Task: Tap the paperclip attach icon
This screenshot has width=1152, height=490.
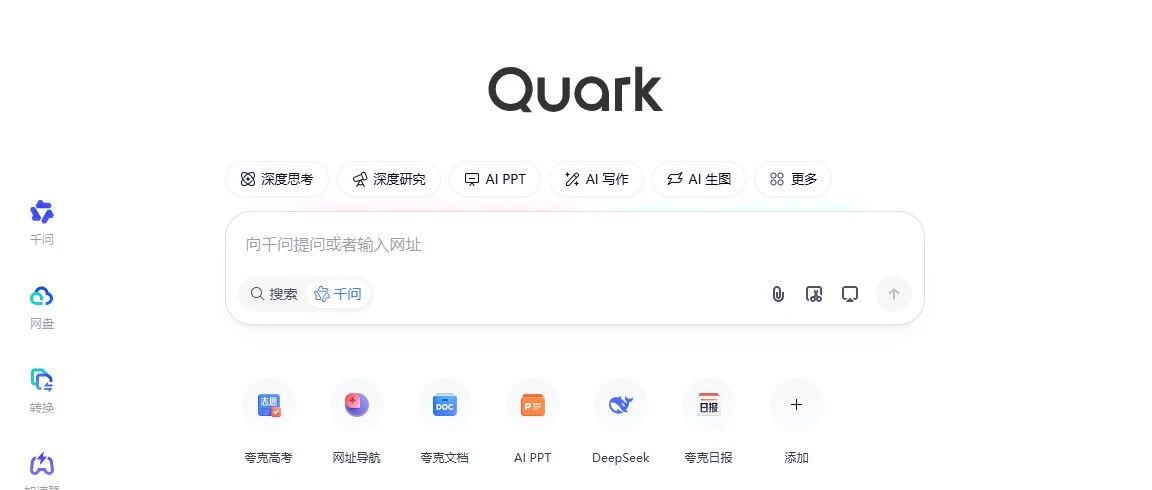Action: [x=778, y=295]
